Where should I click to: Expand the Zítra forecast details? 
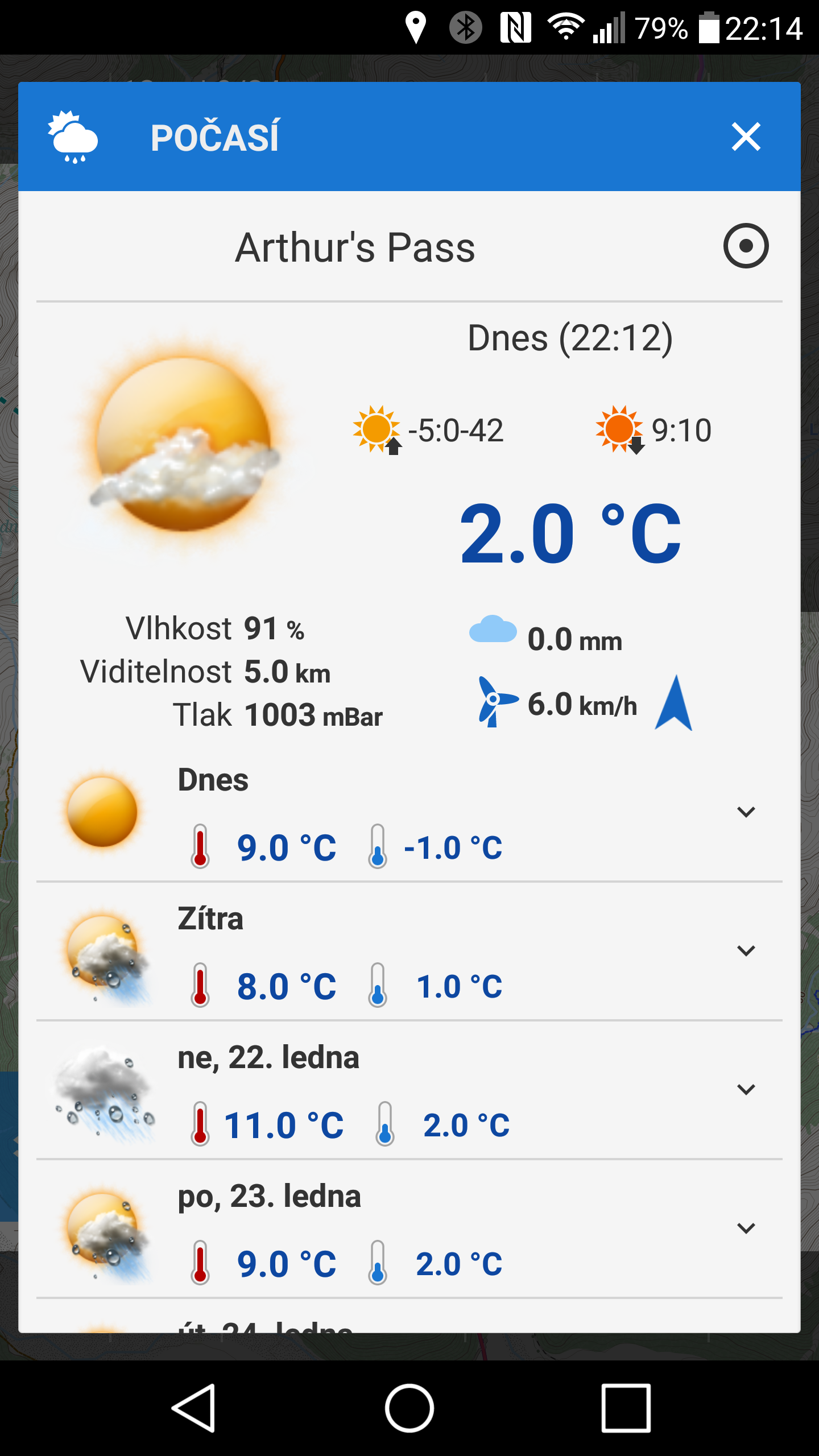click(x=746, y=950)
